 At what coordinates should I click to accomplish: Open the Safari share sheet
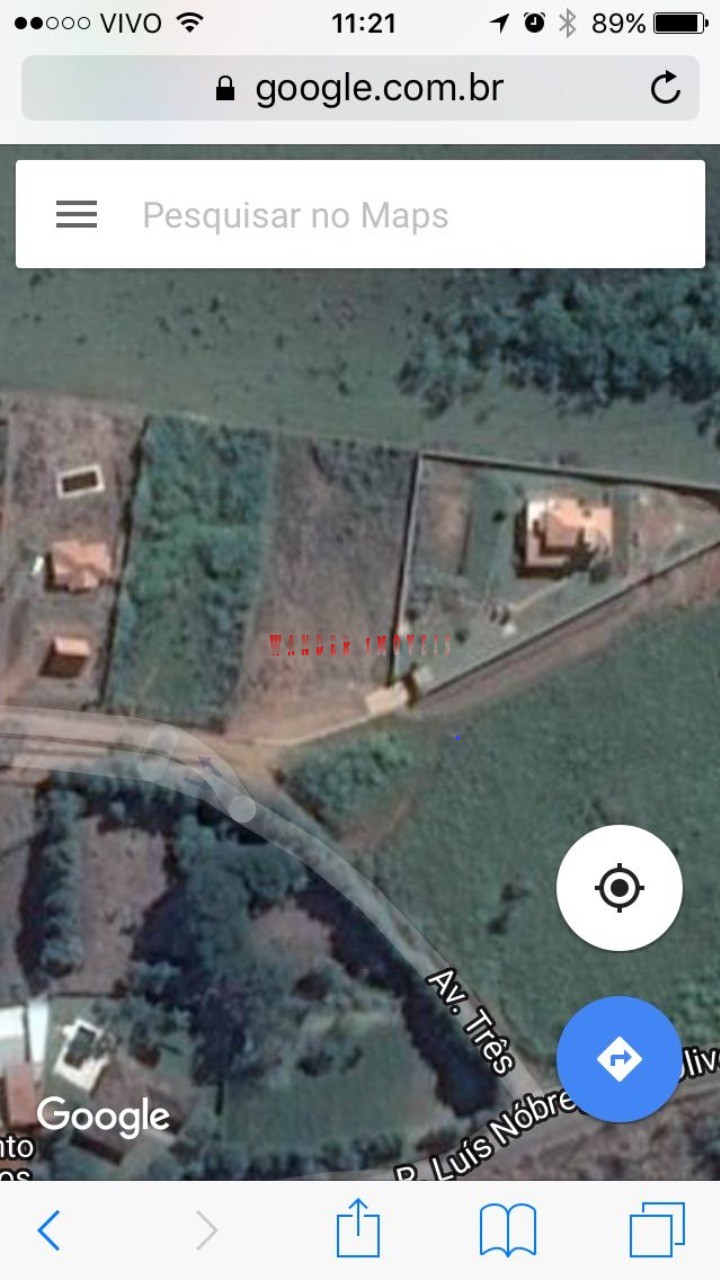pos(358,1228)
